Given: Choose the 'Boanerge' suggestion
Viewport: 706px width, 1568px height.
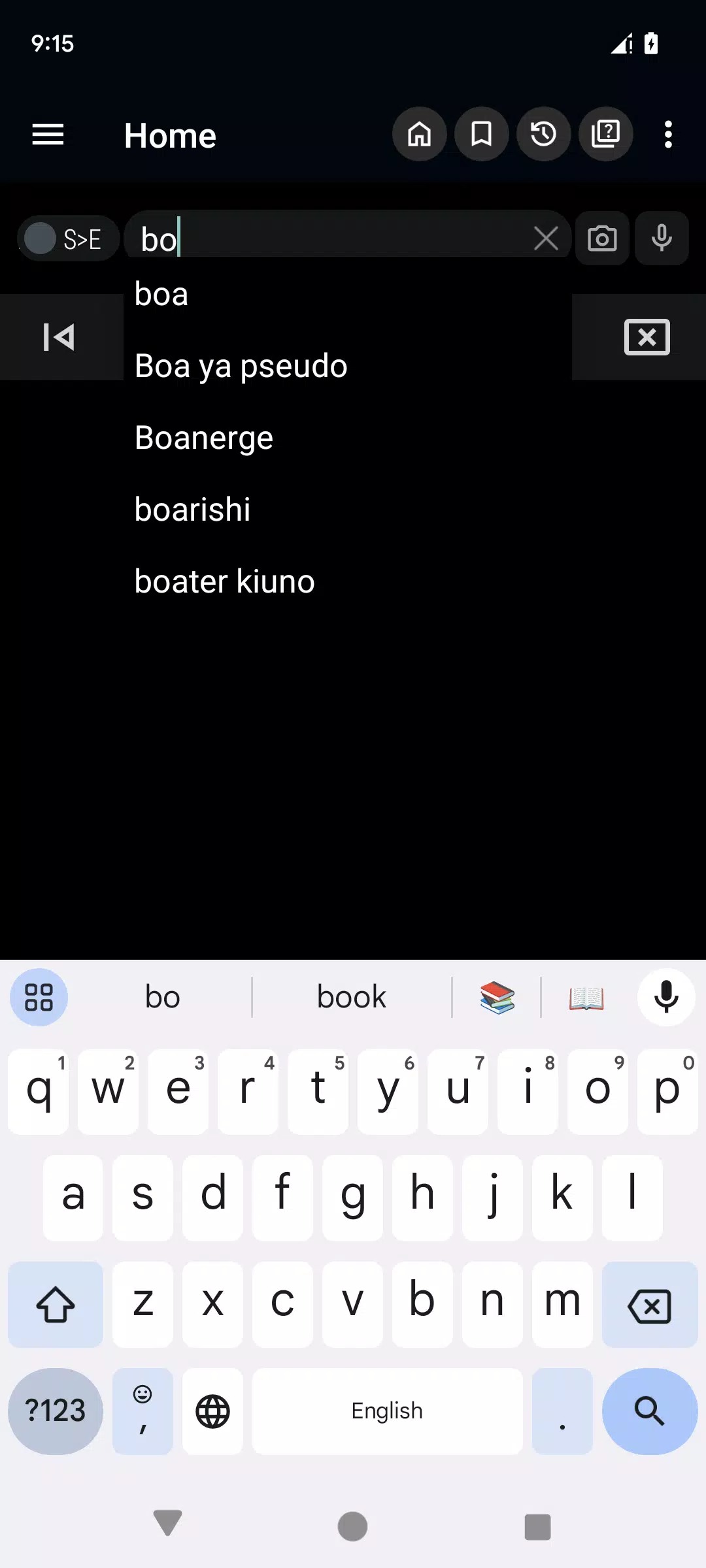Looking at the screenshot, I should [203, 438].
